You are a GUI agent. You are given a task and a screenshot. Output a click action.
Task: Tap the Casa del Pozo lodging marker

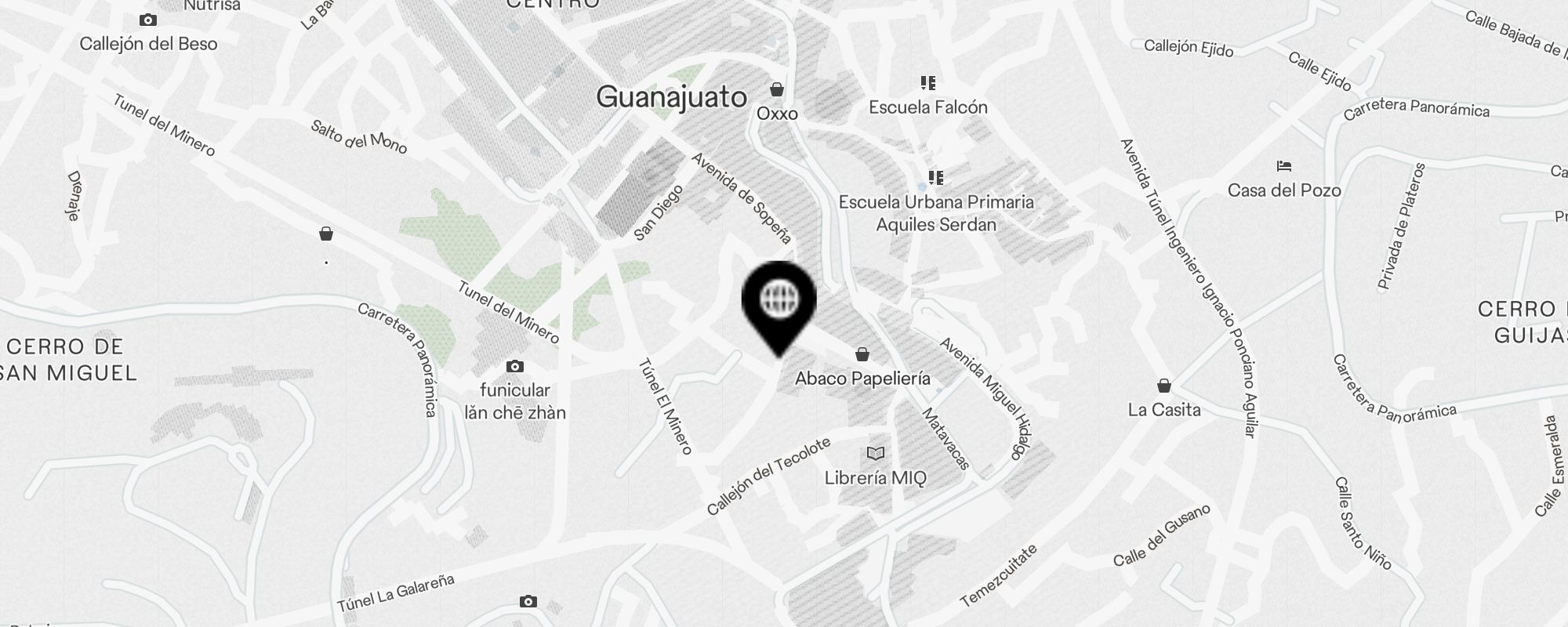[x=1283, y=166]
